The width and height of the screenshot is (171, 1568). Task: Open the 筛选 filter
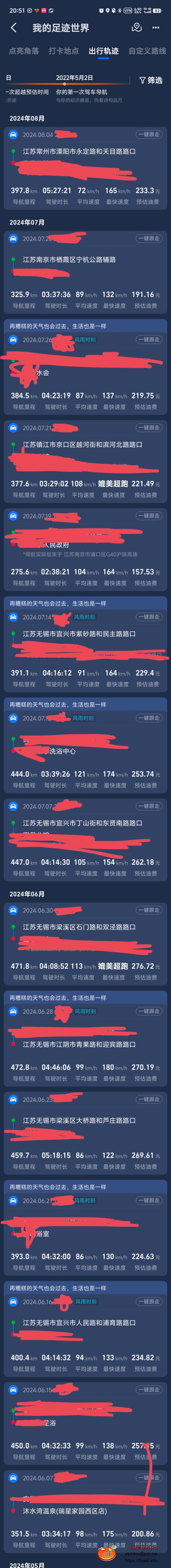[151, 80]
